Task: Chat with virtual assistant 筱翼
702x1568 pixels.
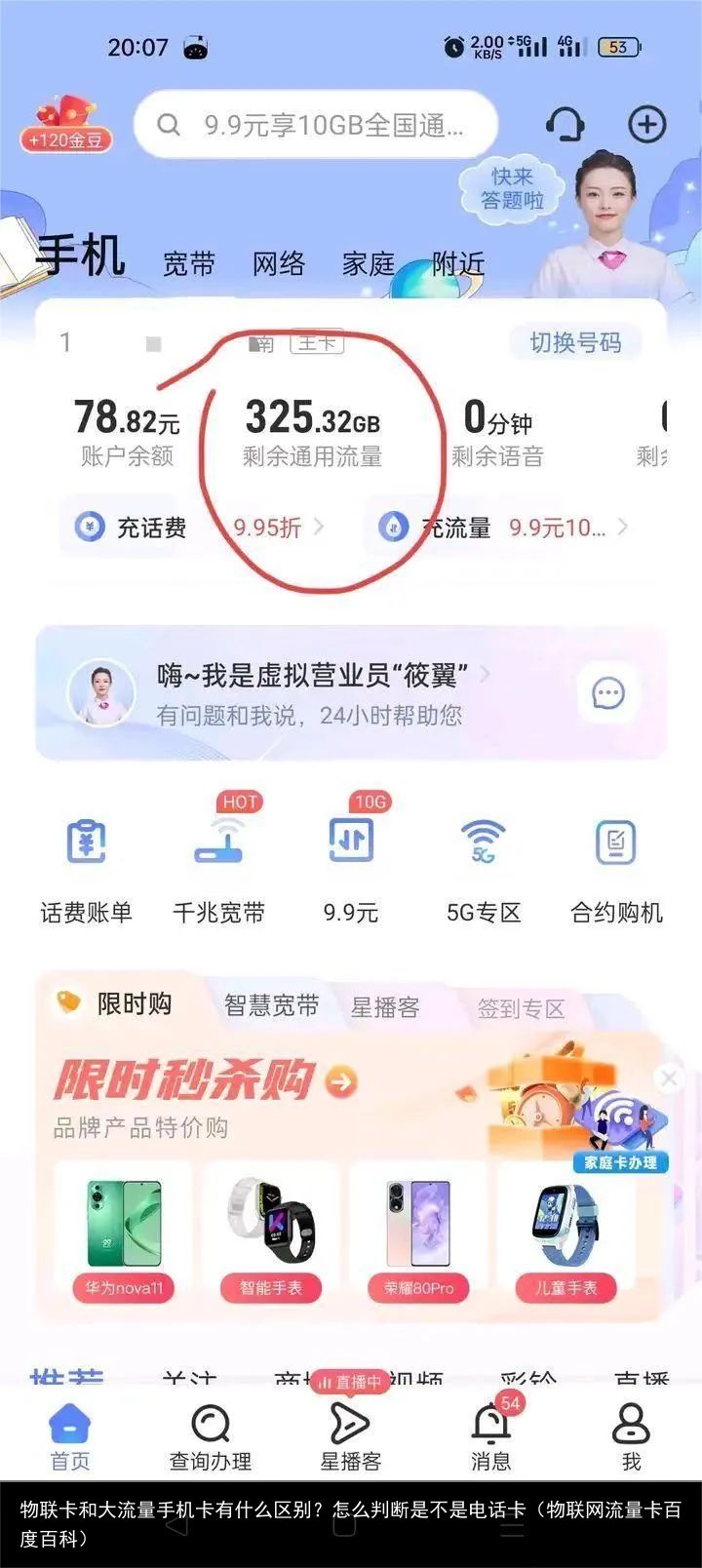Action: (608, 693)
